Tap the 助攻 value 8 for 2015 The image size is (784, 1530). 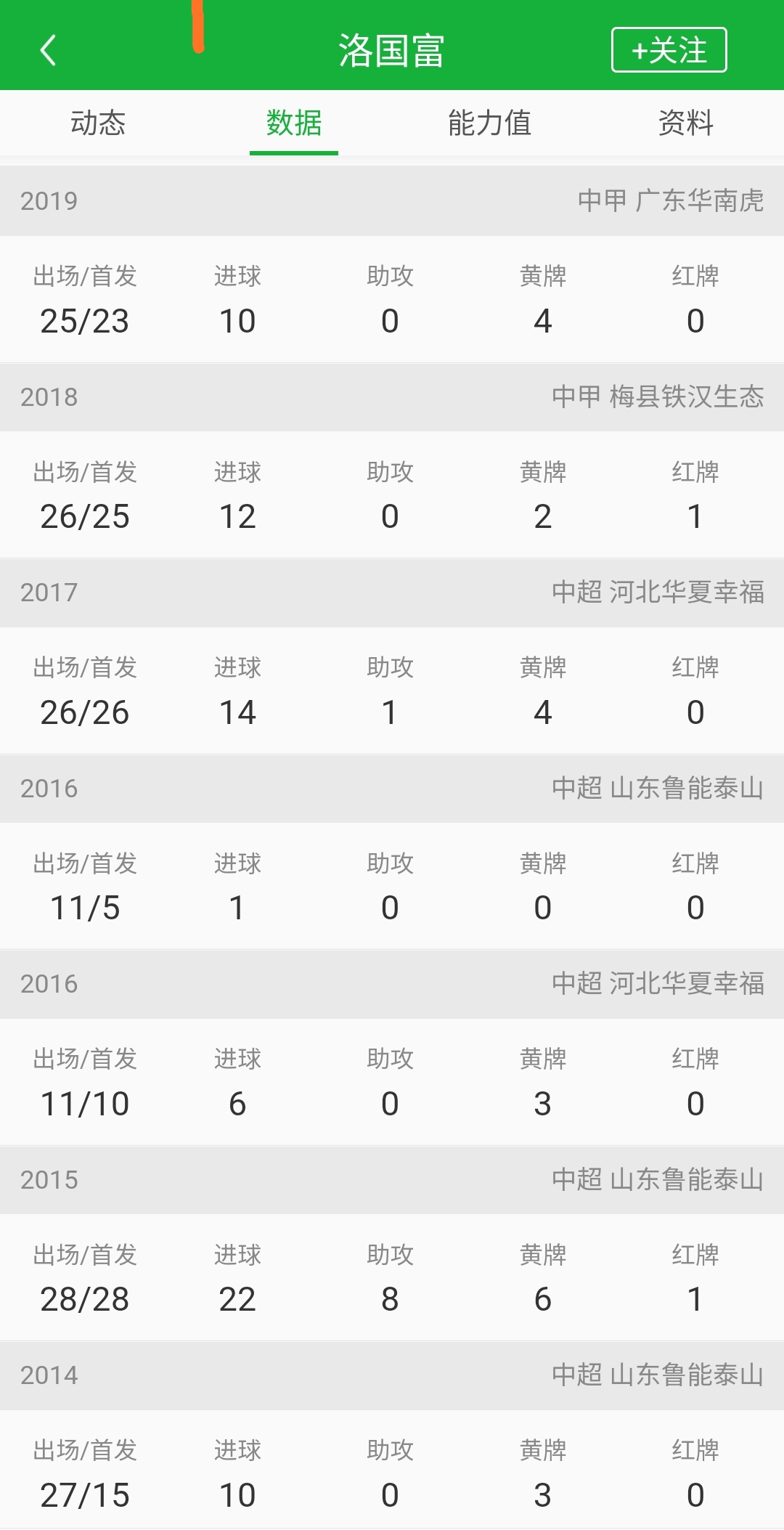click(x=390, y=1298)
